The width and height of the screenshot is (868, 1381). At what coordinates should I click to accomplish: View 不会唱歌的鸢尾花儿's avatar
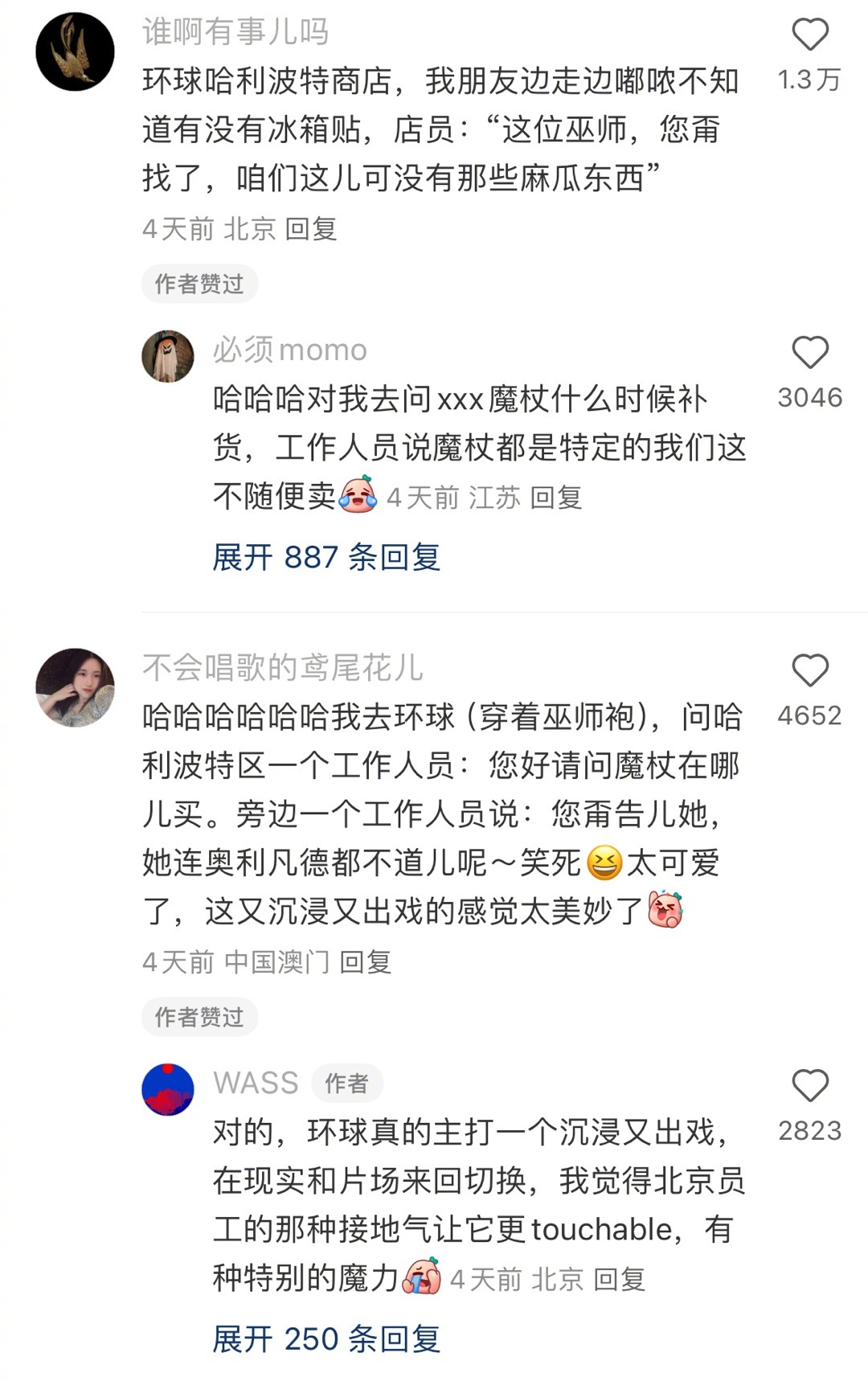click(x=75, y=687)
